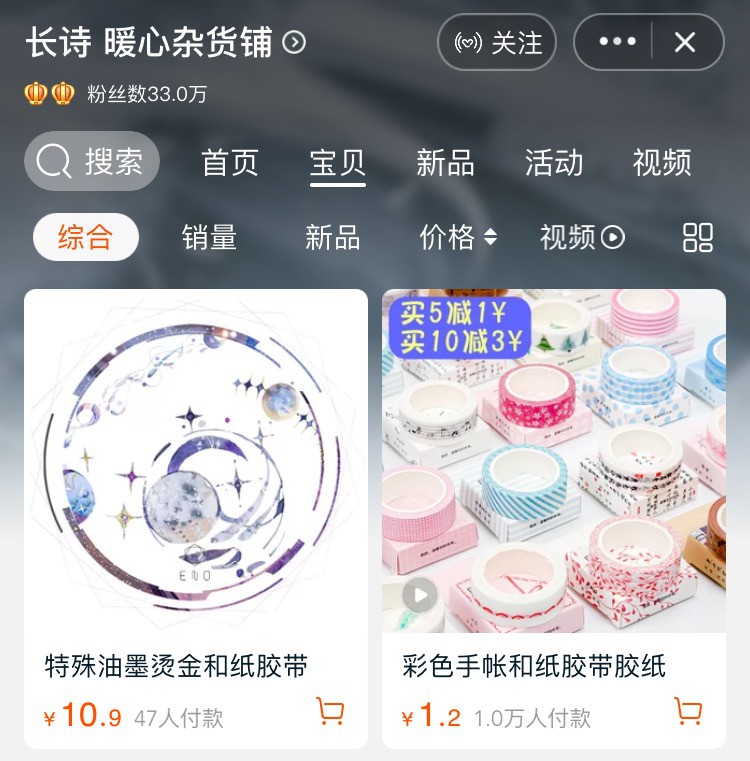Sort products by 综合
Viewport: 750px width, 761px height.
pos(85,237)
